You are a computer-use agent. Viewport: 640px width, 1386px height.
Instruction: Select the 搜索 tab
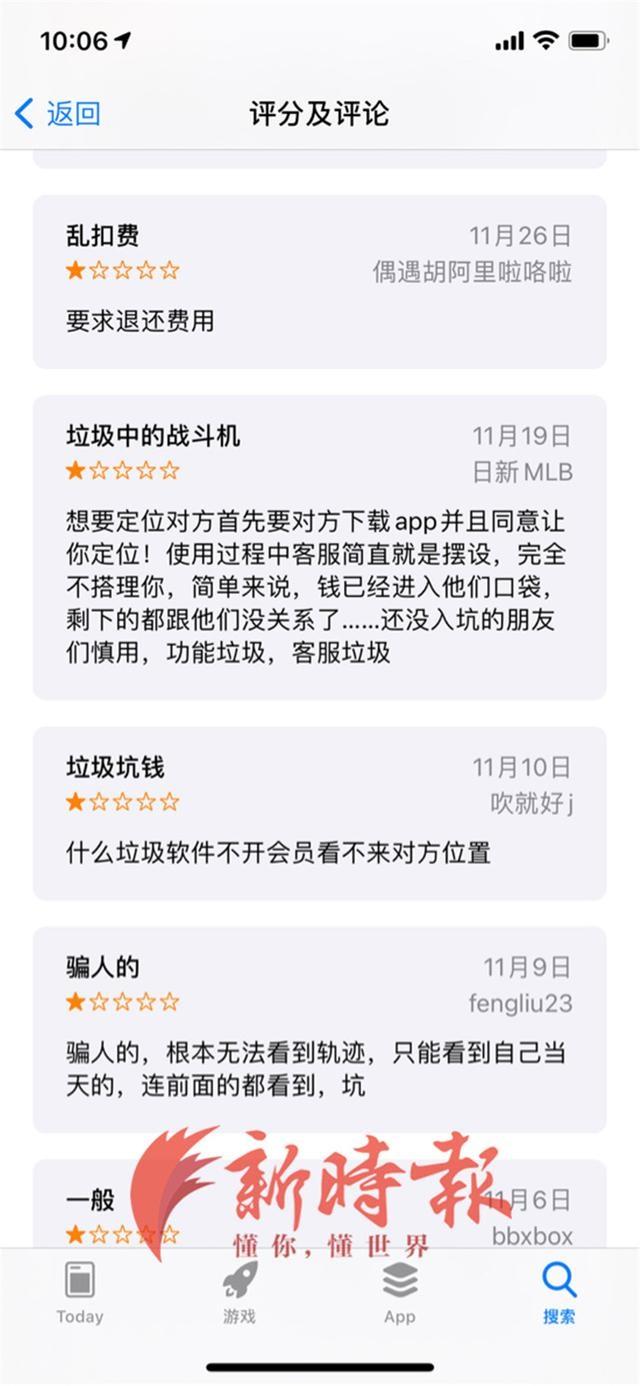(559, 1293)
